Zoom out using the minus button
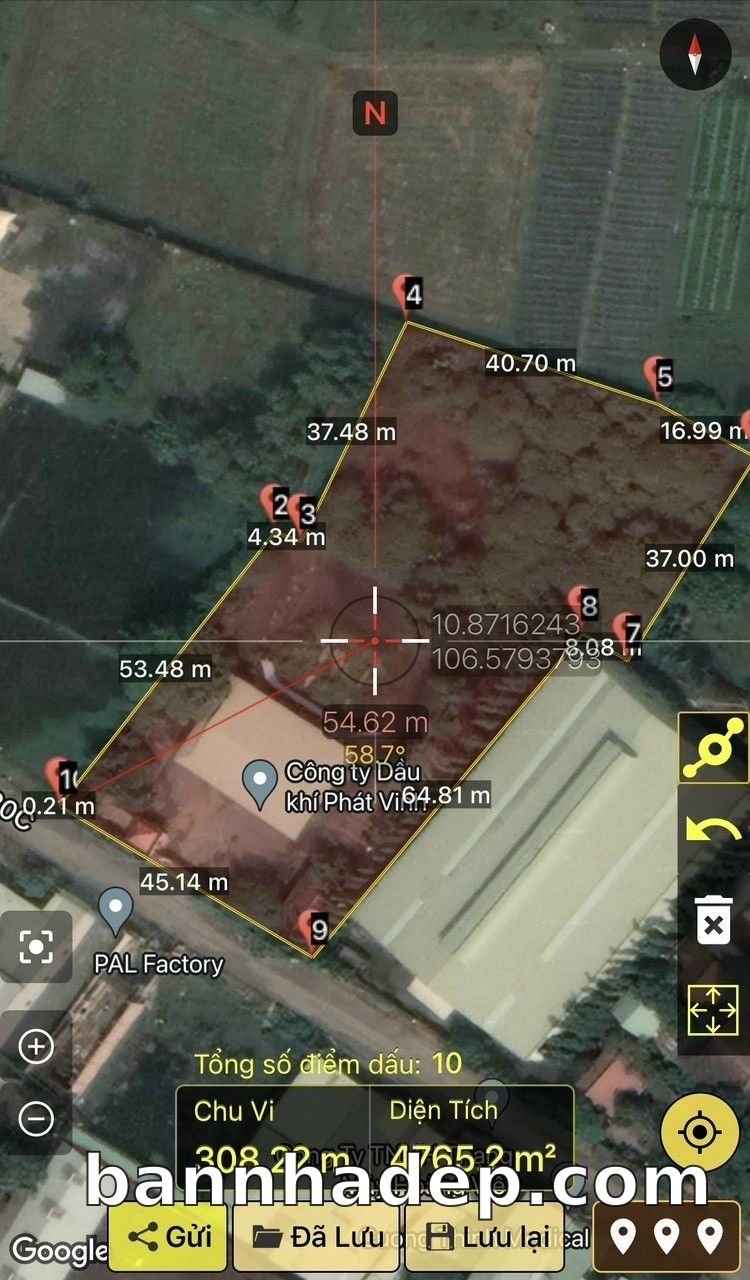The image size is (750, 1280). 36,1118
